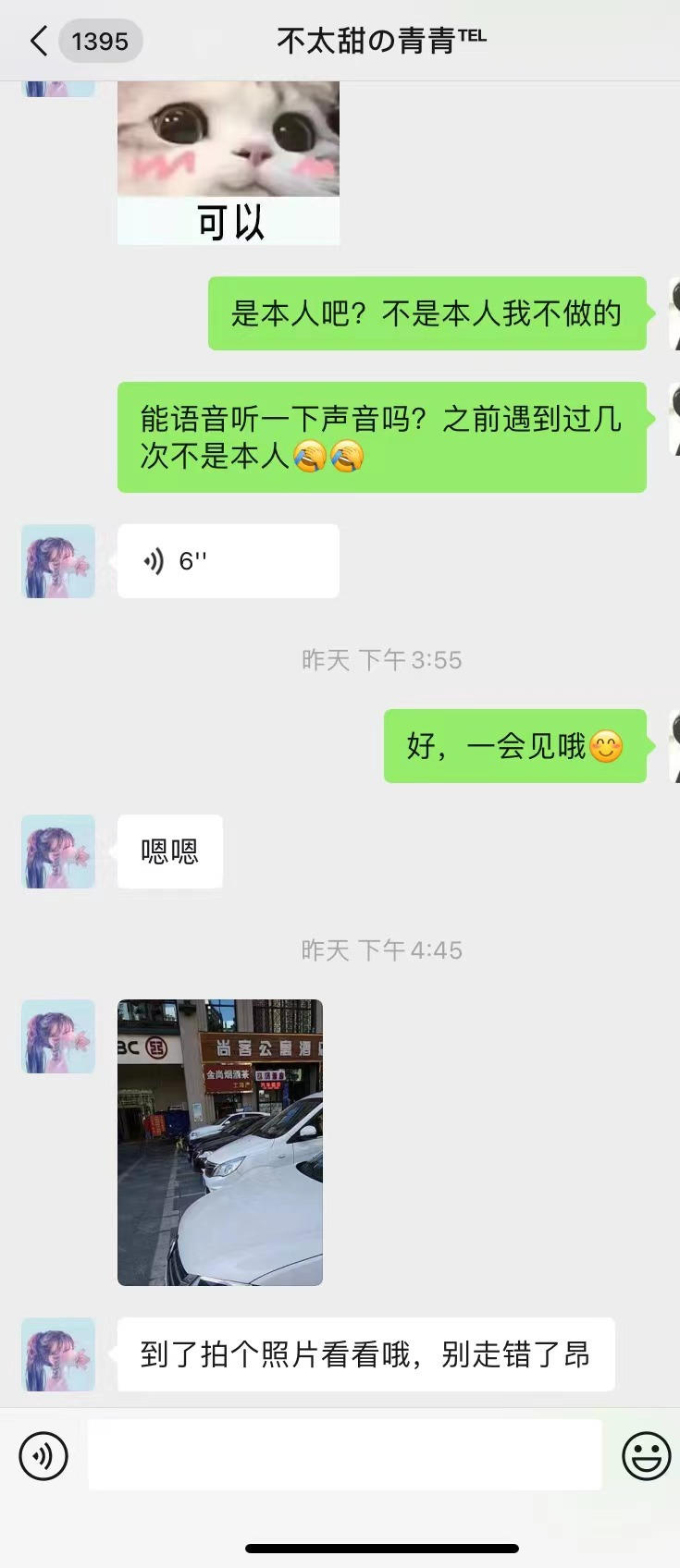This screenshot has height=1568, width=680.
Task: Open the street photo with parked cars
Action: tap(220, 1142)
